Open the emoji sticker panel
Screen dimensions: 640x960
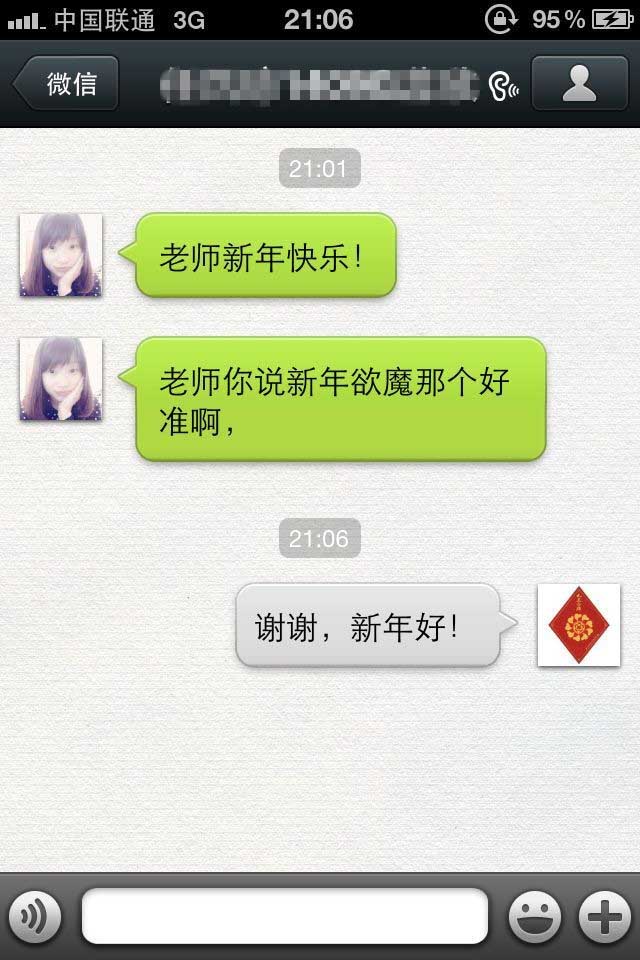(x=535, y=916)
